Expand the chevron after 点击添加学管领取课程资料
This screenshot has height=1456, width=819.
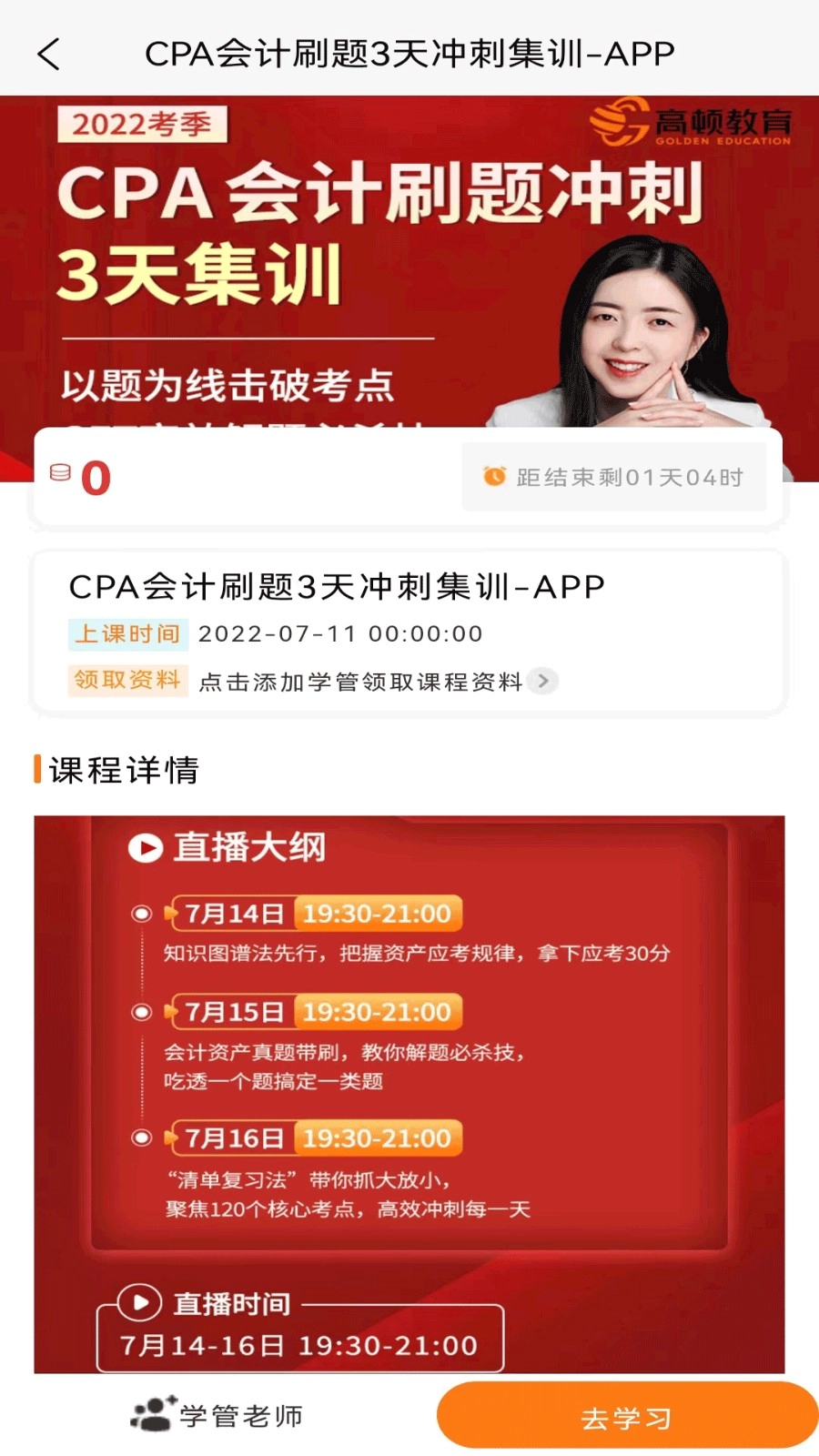click(543, 682)
